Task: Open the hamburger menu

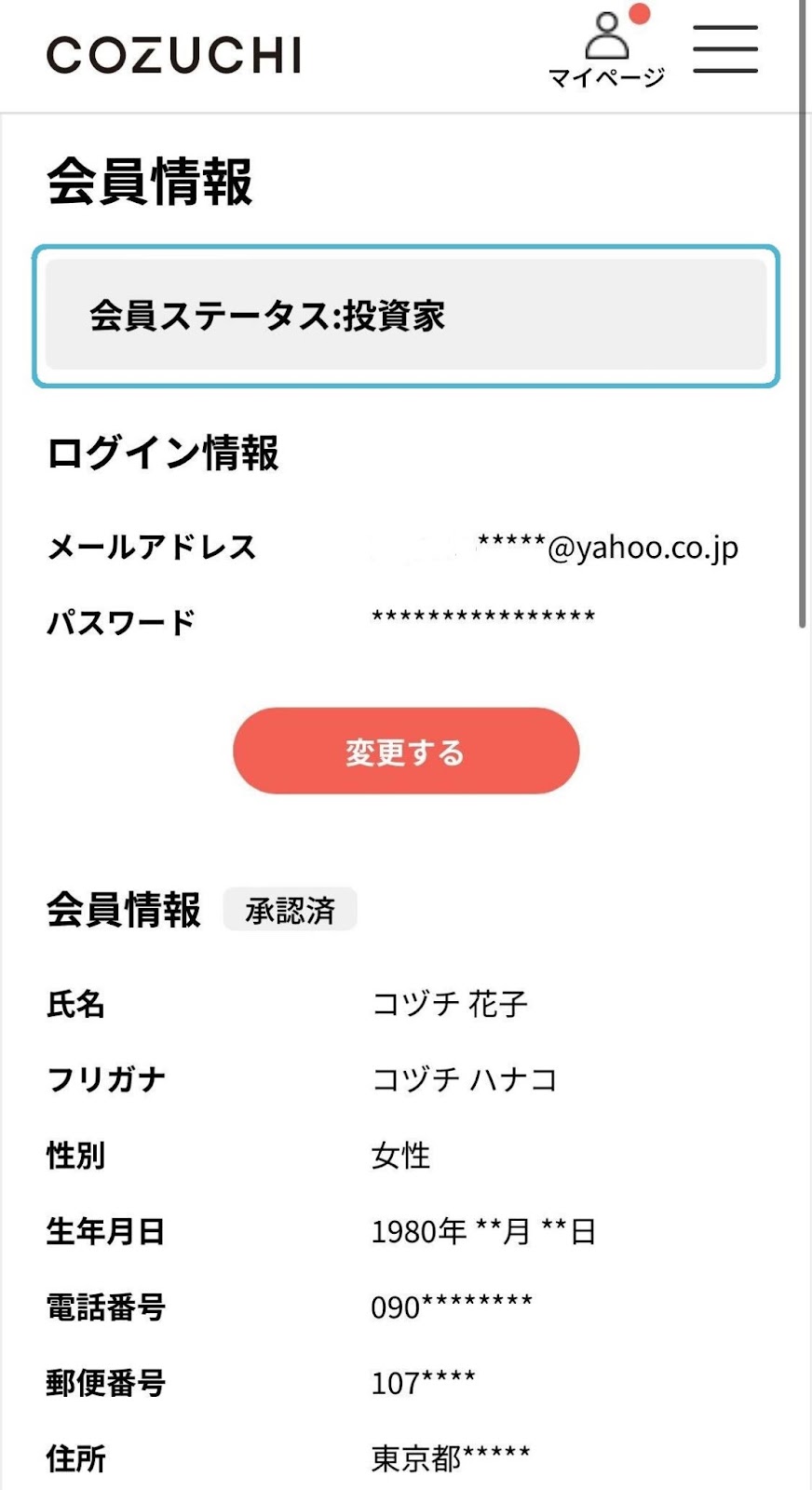Action: pos(725,49)
